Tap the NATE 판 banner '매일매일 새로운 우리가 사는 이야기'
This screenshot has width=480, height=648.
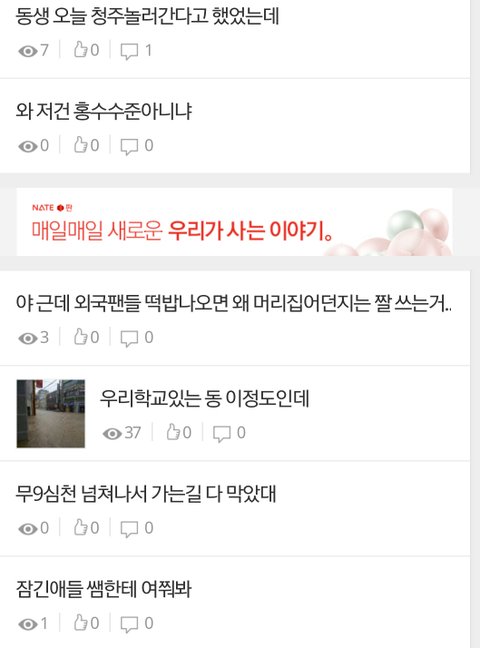(234, 222)
